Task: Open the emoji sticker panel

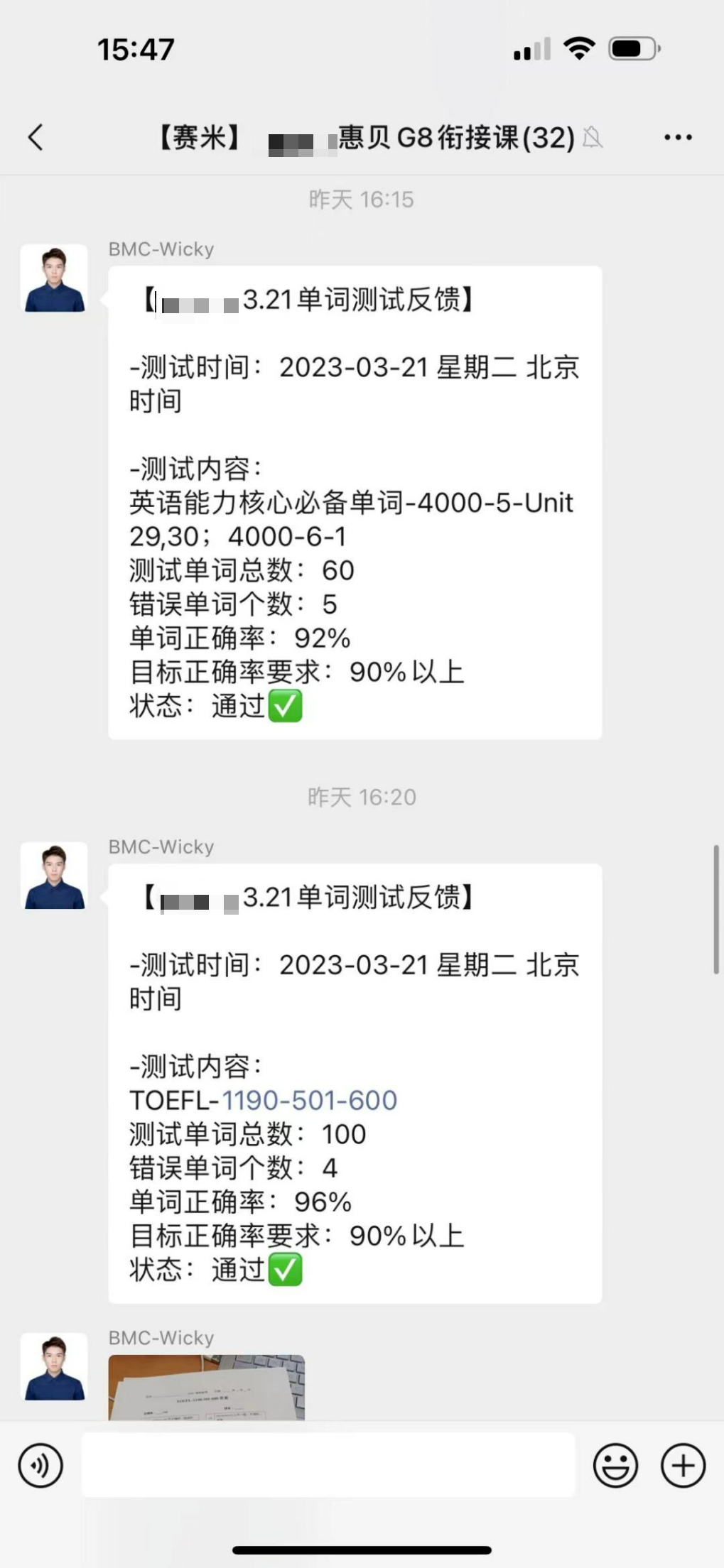Action: pyautogui.click(x=615, y=1465)
